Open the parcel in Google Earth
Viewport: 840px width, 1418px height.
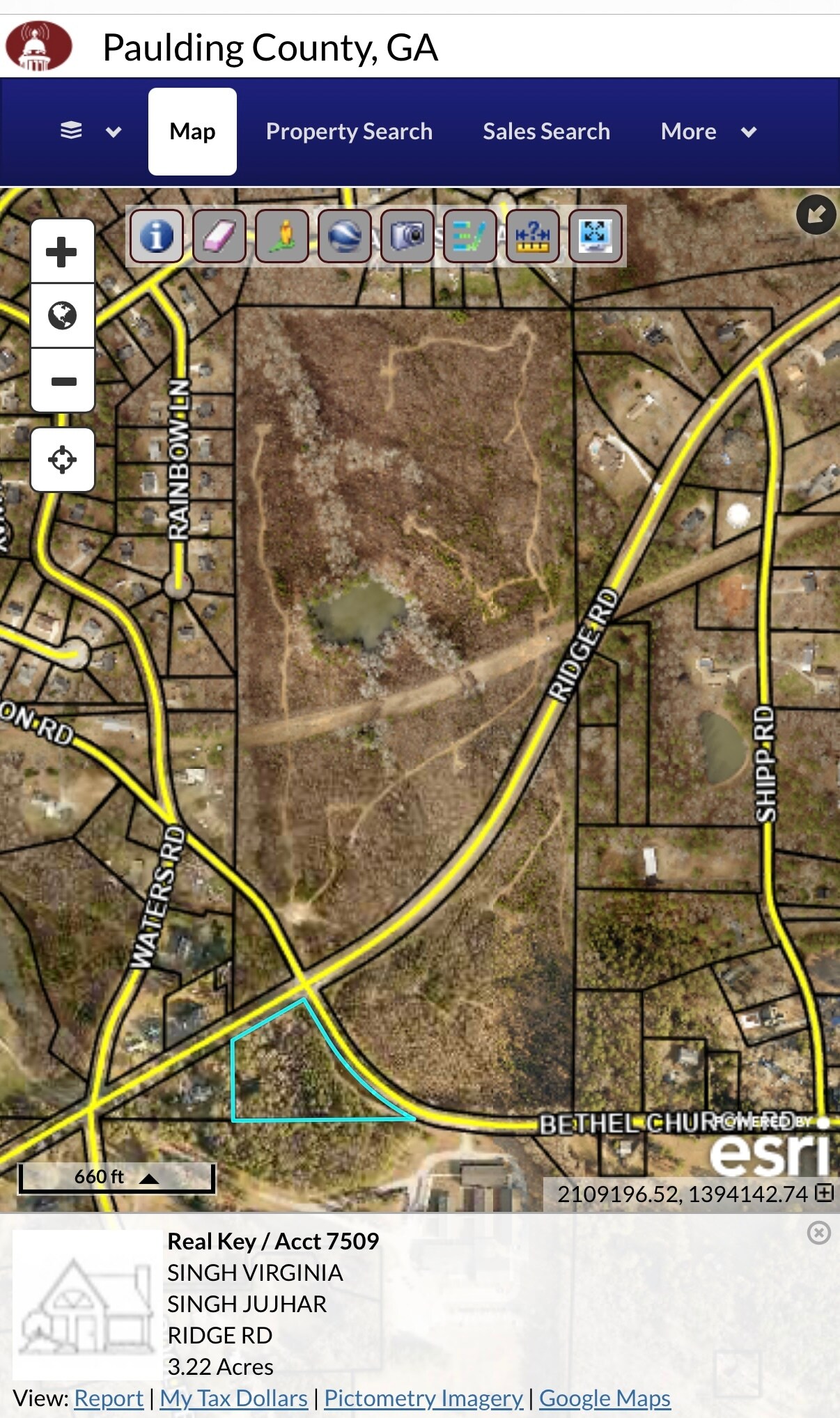[x=344, y=237]
